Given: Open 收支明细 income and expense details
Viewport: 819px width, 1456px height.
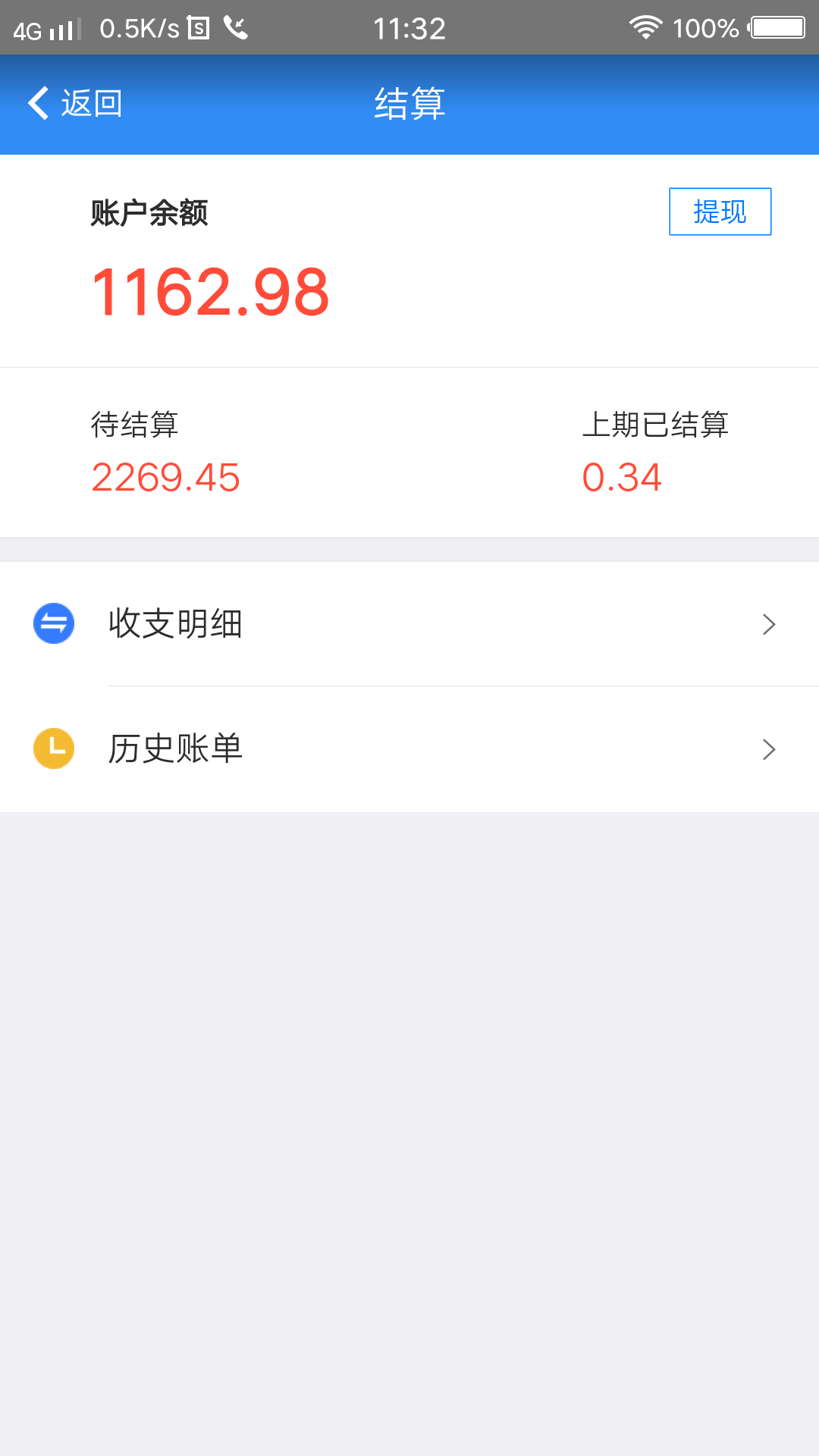Looking at the screenshot, I should [x=409, y=624].
